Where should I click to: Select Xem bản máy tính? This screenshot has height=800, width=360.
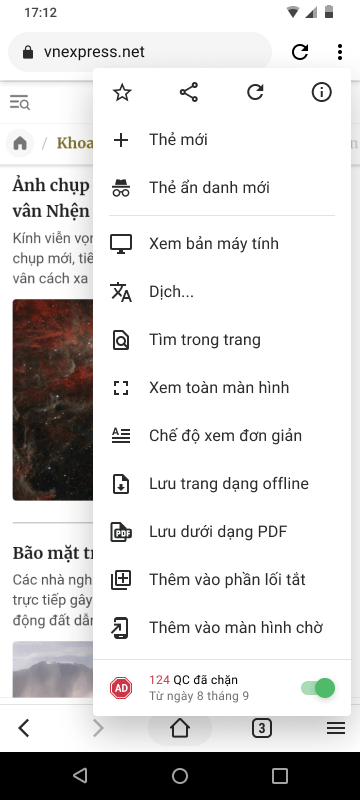click(222, 243)
